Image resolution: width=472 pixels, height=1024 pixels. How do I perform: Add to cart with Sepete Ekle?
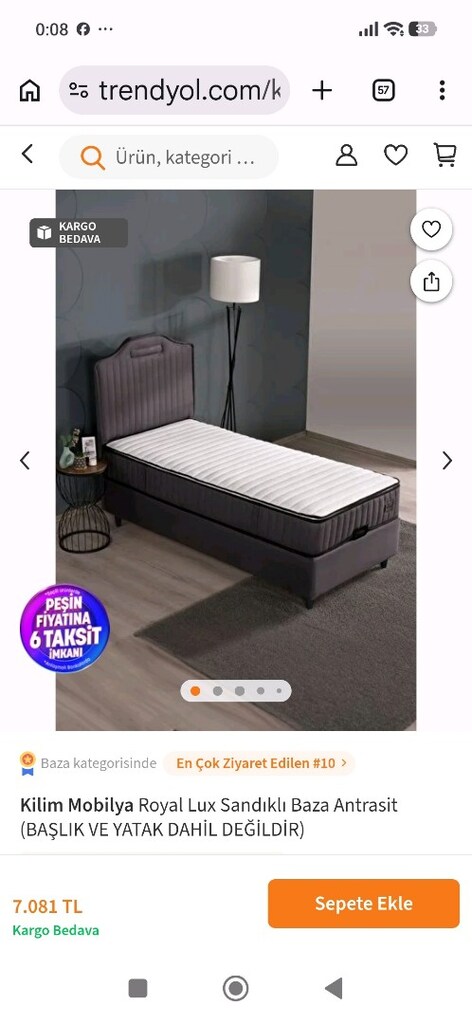(x=364, y=903)
